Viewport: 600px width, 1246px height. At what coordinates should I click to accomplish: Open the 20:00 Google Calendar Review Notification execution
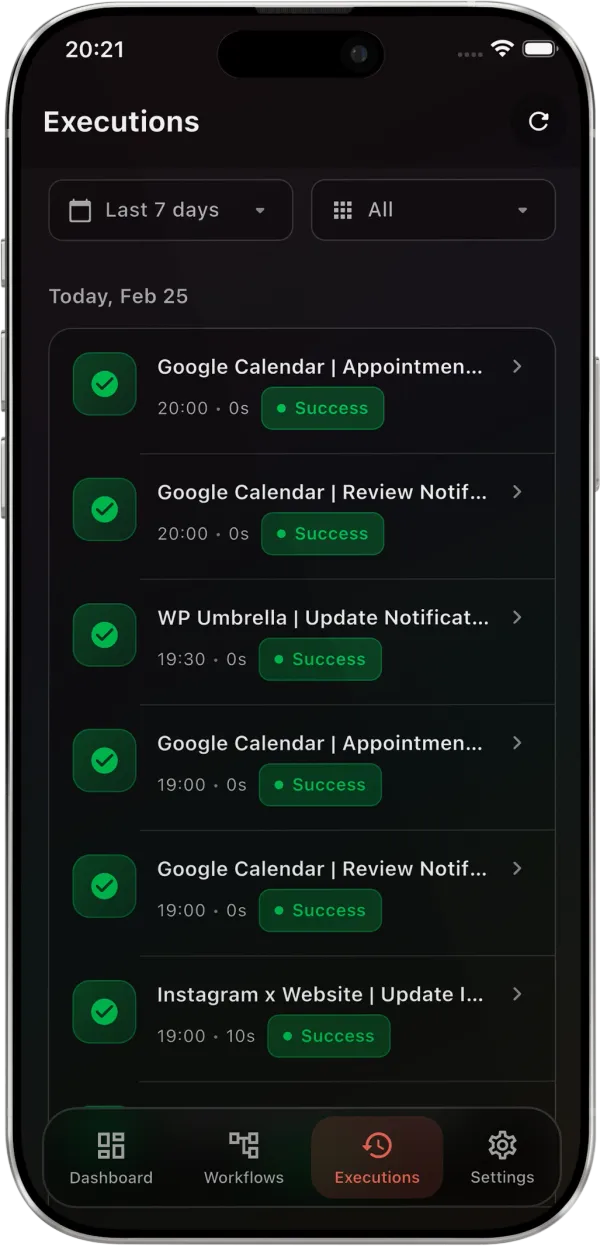(x=320, y=515)
